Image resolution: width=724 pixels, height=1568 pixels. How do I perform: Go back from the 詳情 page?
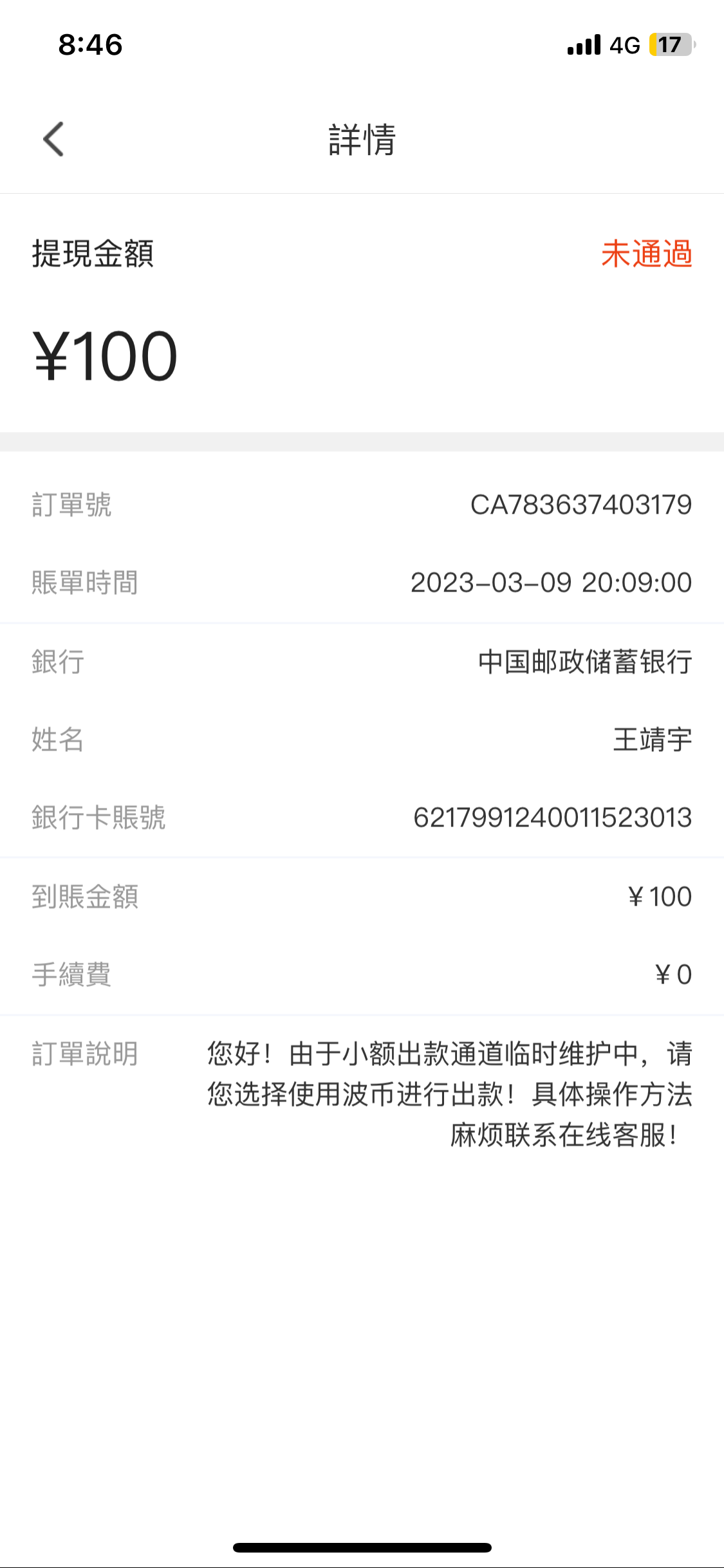[54, 139]
